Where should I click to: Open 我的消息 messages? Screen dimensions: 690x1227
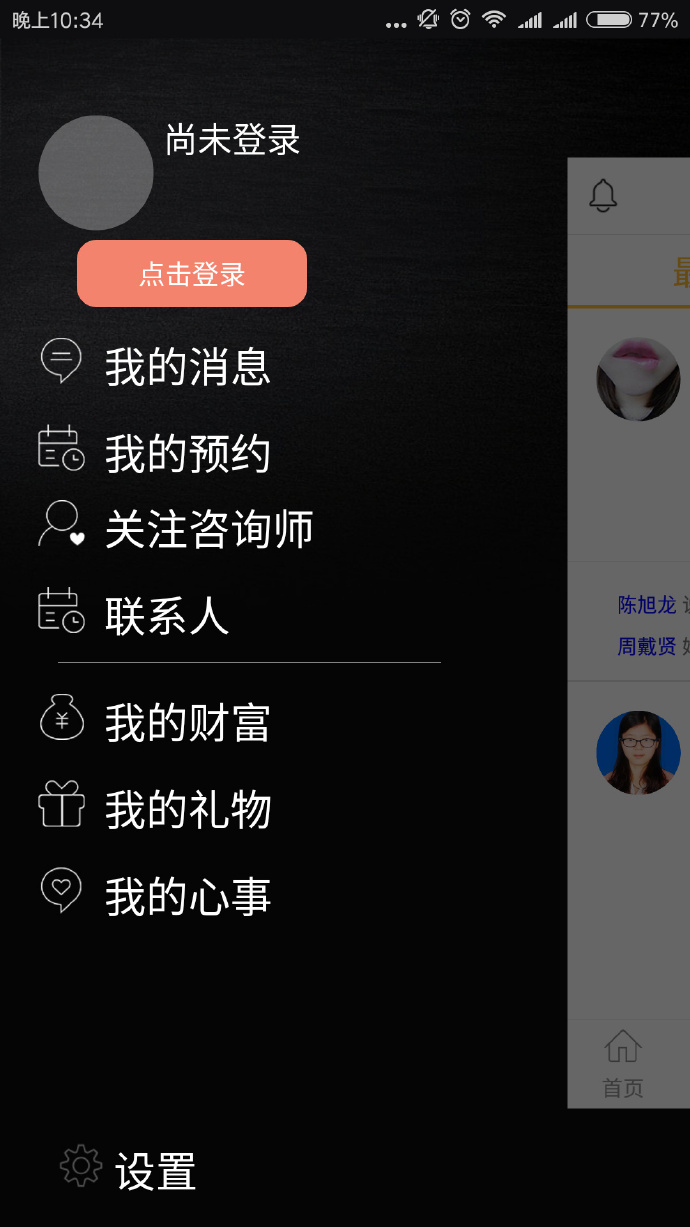[187, 367]
